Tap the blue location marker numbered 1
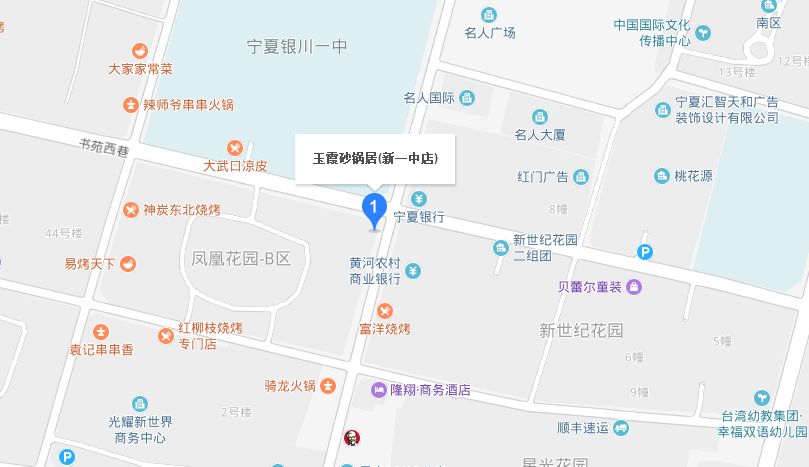The width and height of the screenshot is (809, 467). click(373, 208)
